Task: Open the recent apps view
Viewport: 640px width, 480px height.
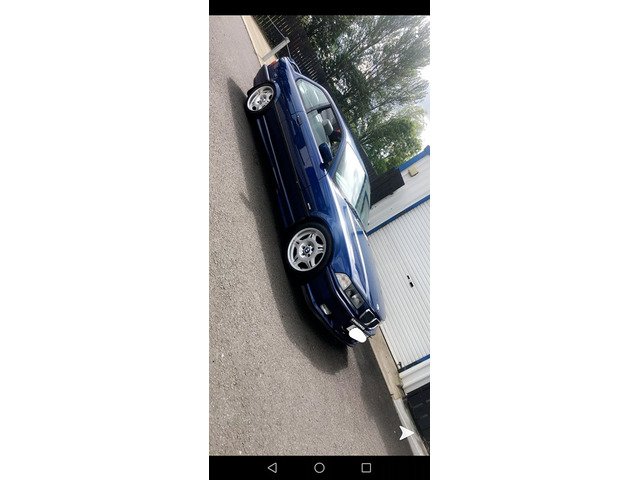Action: [x=366, y=467]
